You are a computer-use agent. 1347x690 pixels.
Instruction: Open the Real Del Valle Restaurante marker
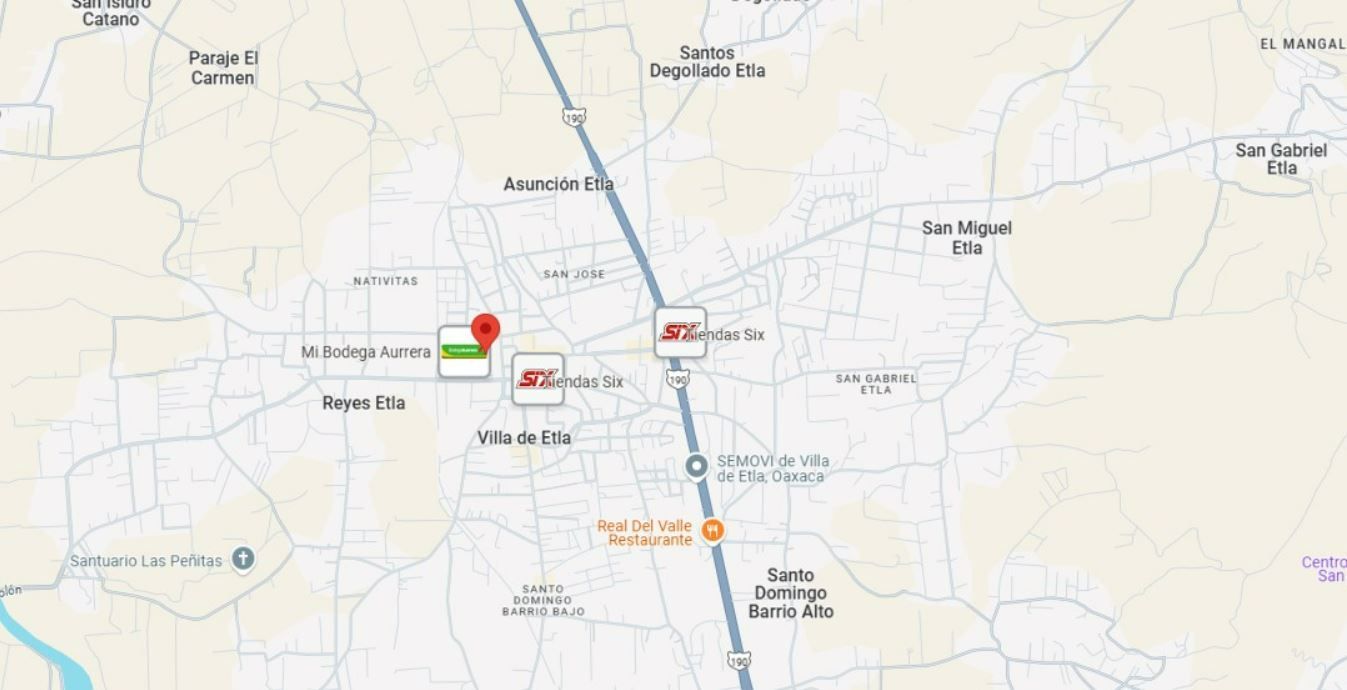[x=712, y=531]
